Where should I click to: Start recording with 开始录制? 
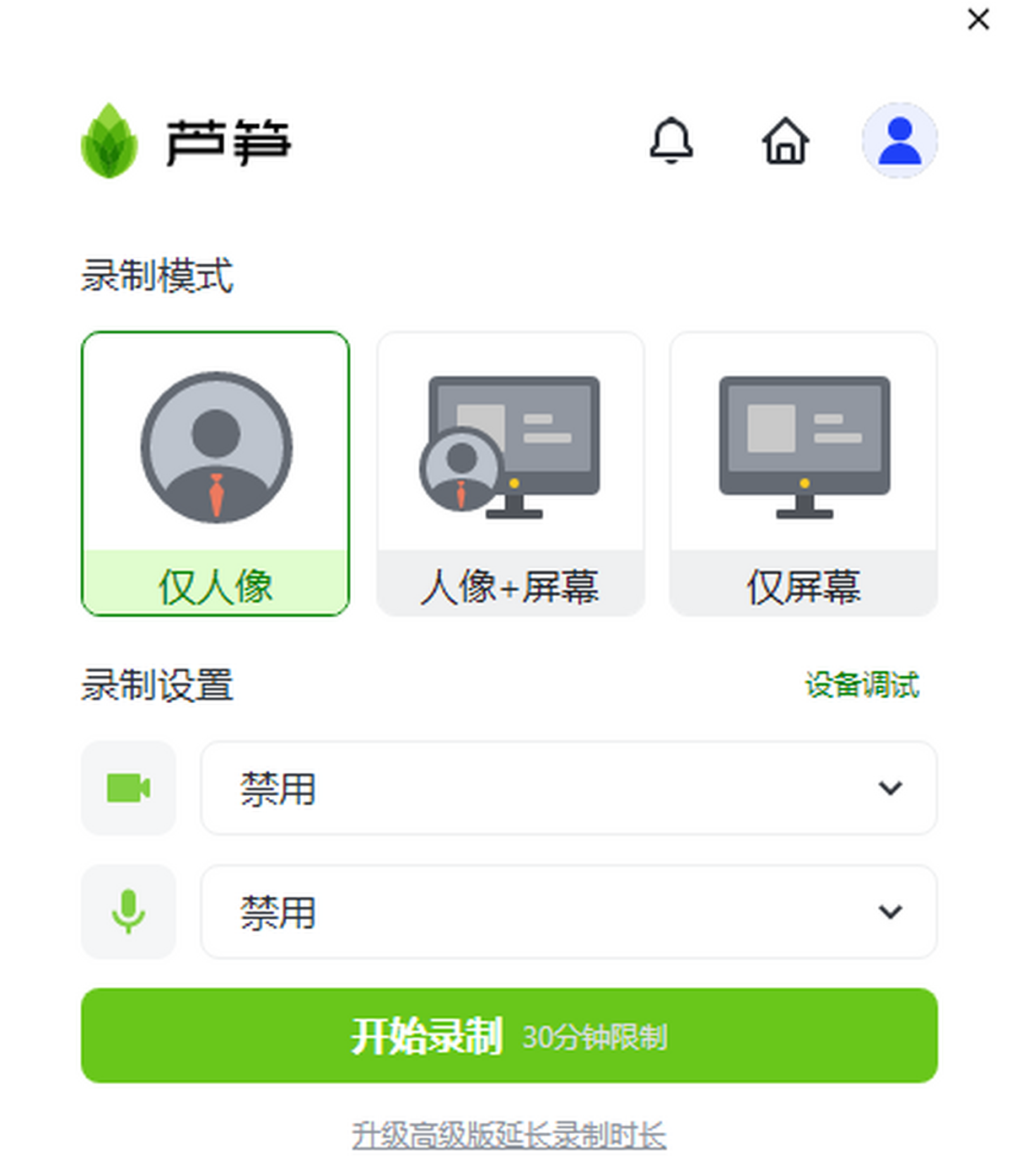(x=509, y=1035)
